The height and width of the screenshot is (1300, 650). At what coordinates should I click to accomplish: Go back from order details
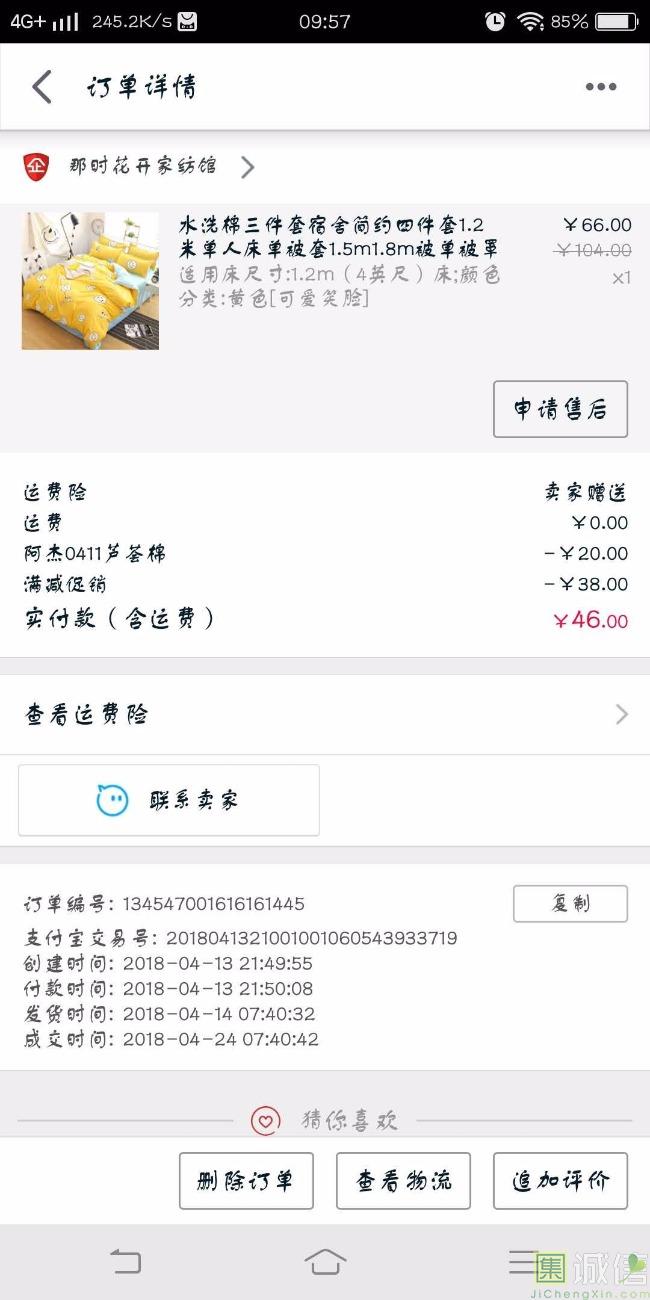coord(42,87)
